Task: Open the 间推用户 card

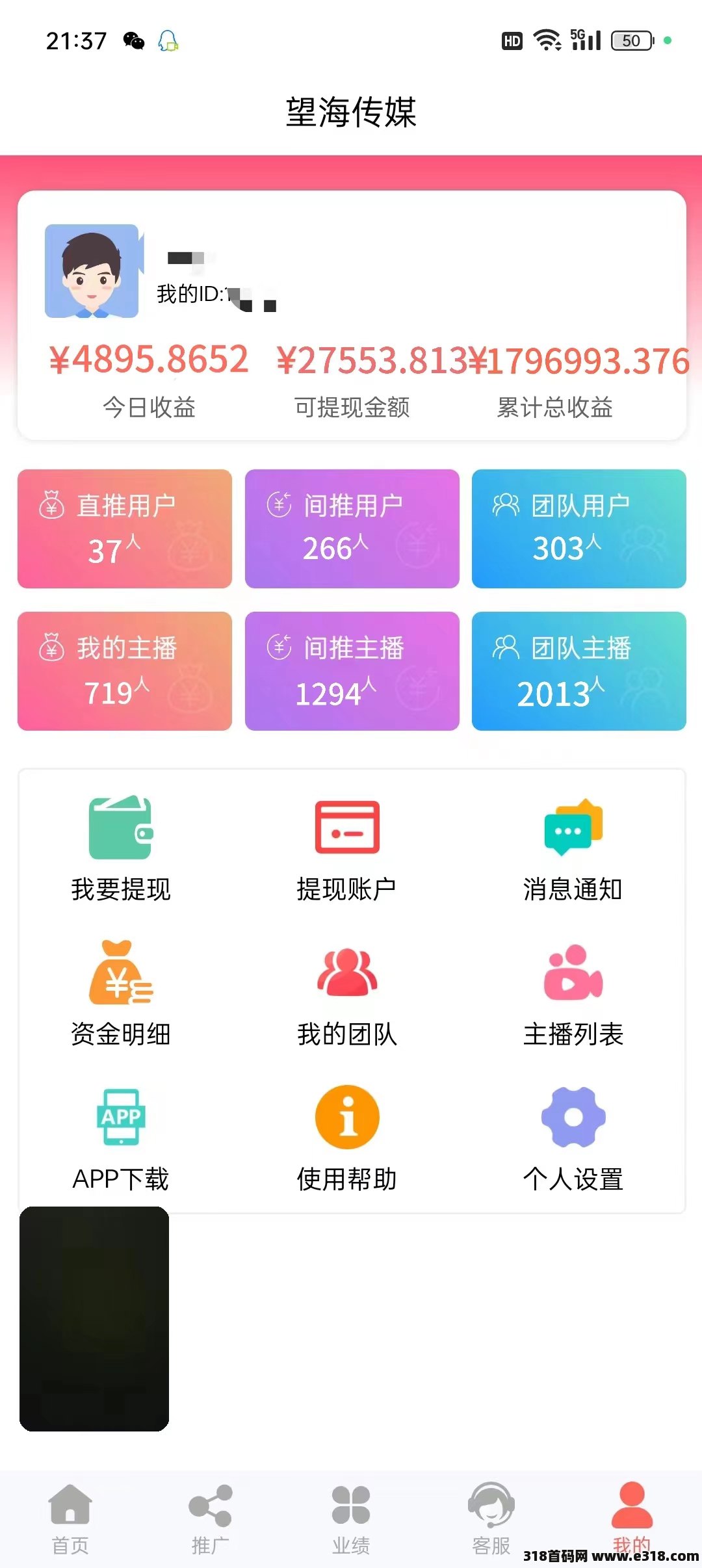Action: click(x=352, y=529)
